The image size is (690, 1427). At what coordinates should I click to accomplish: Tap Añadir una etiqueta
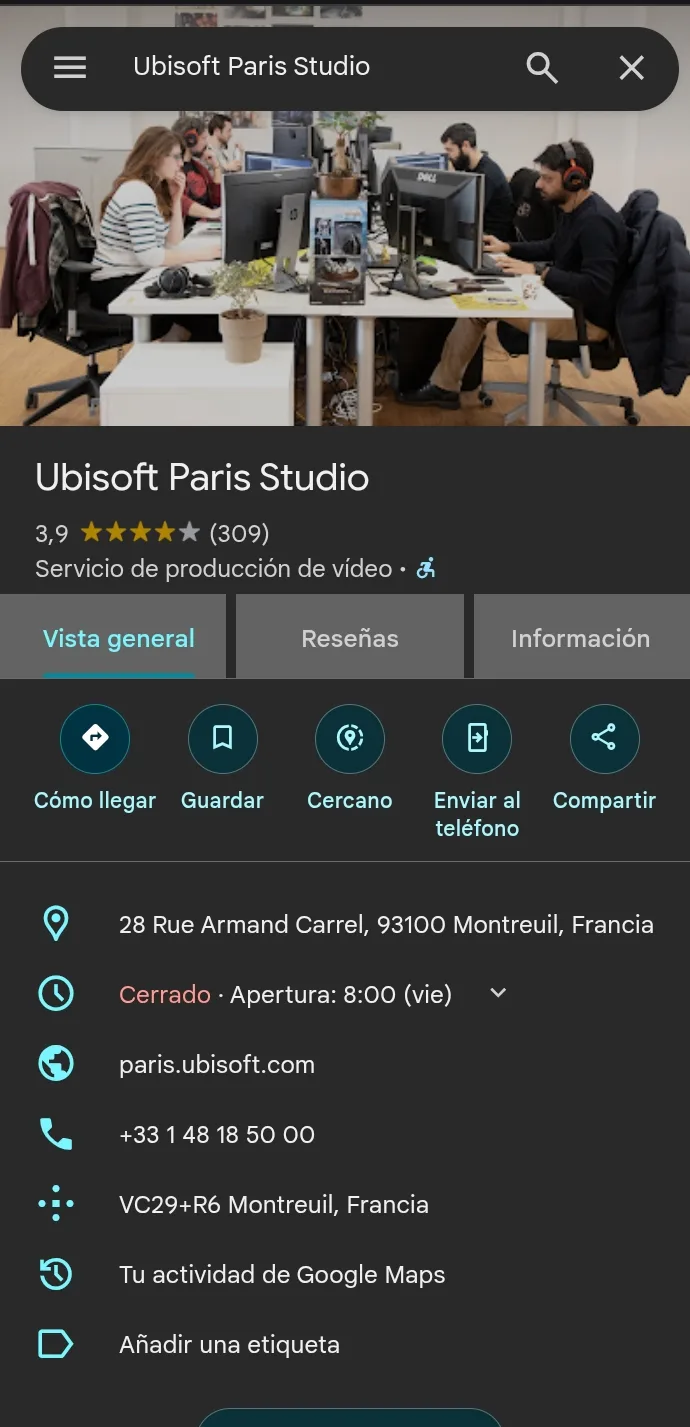pos(229,1345)
